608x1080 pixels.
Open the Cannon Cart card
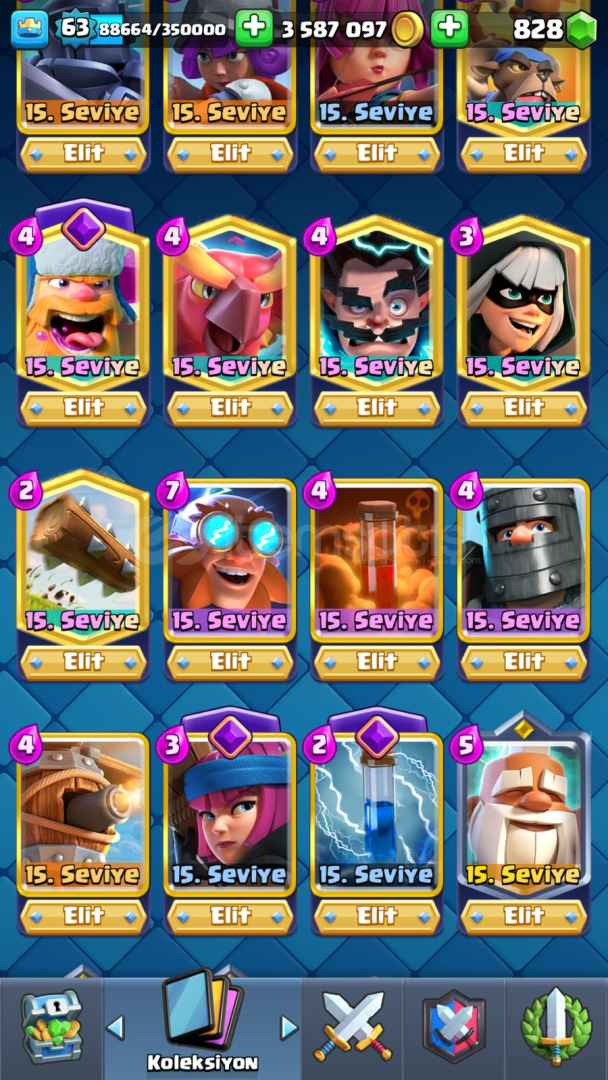[x=83, y=813]
